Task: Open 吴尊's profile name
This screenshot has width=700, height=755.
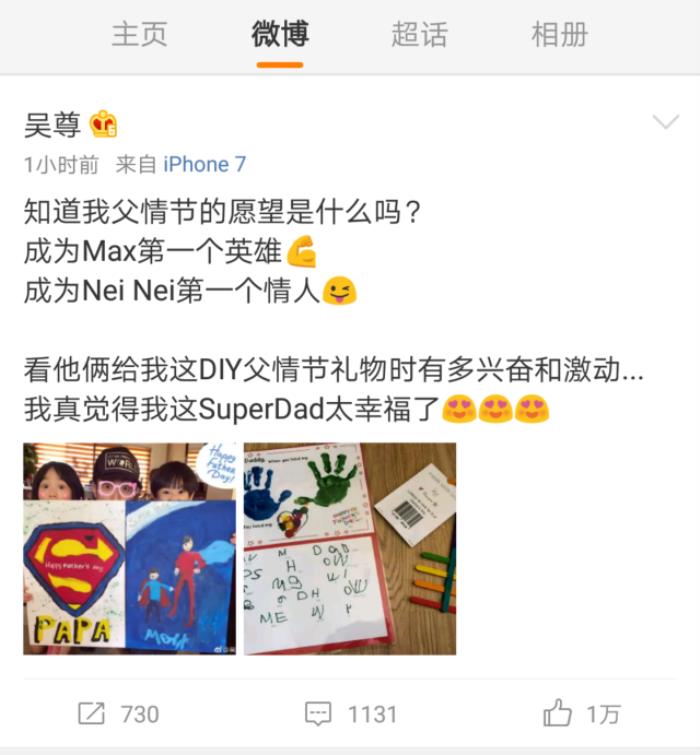Action: tap(52, 125)
